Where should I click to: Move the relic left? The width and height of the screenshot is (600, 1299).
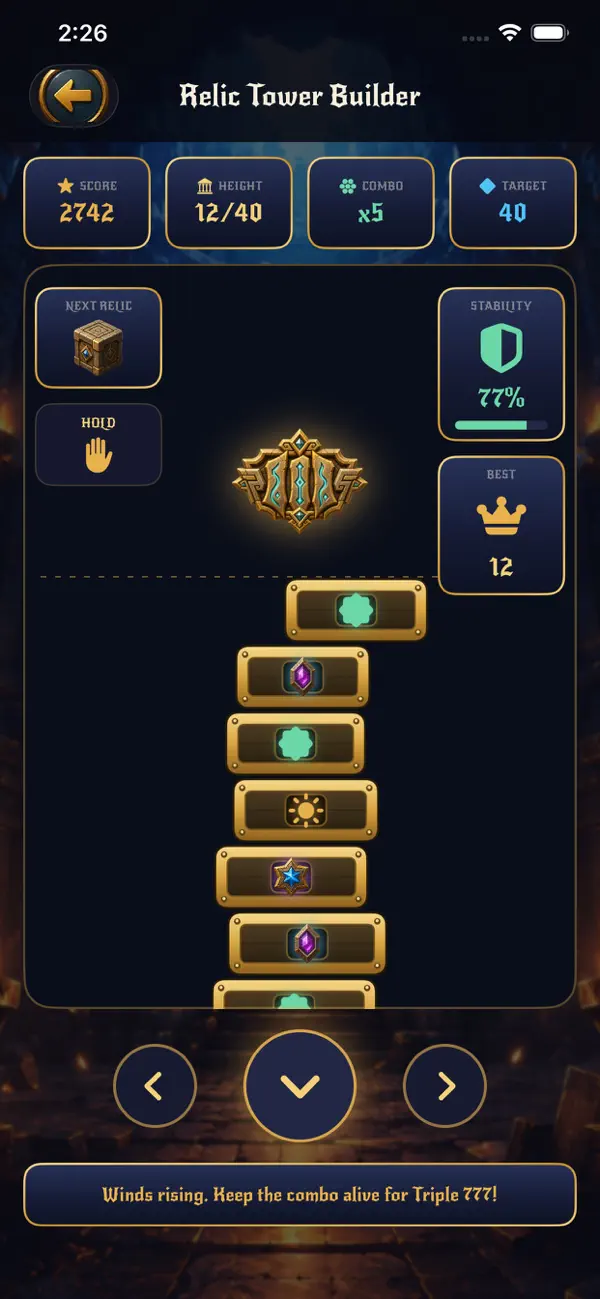pyautogui.click(x=155, y=1086)
